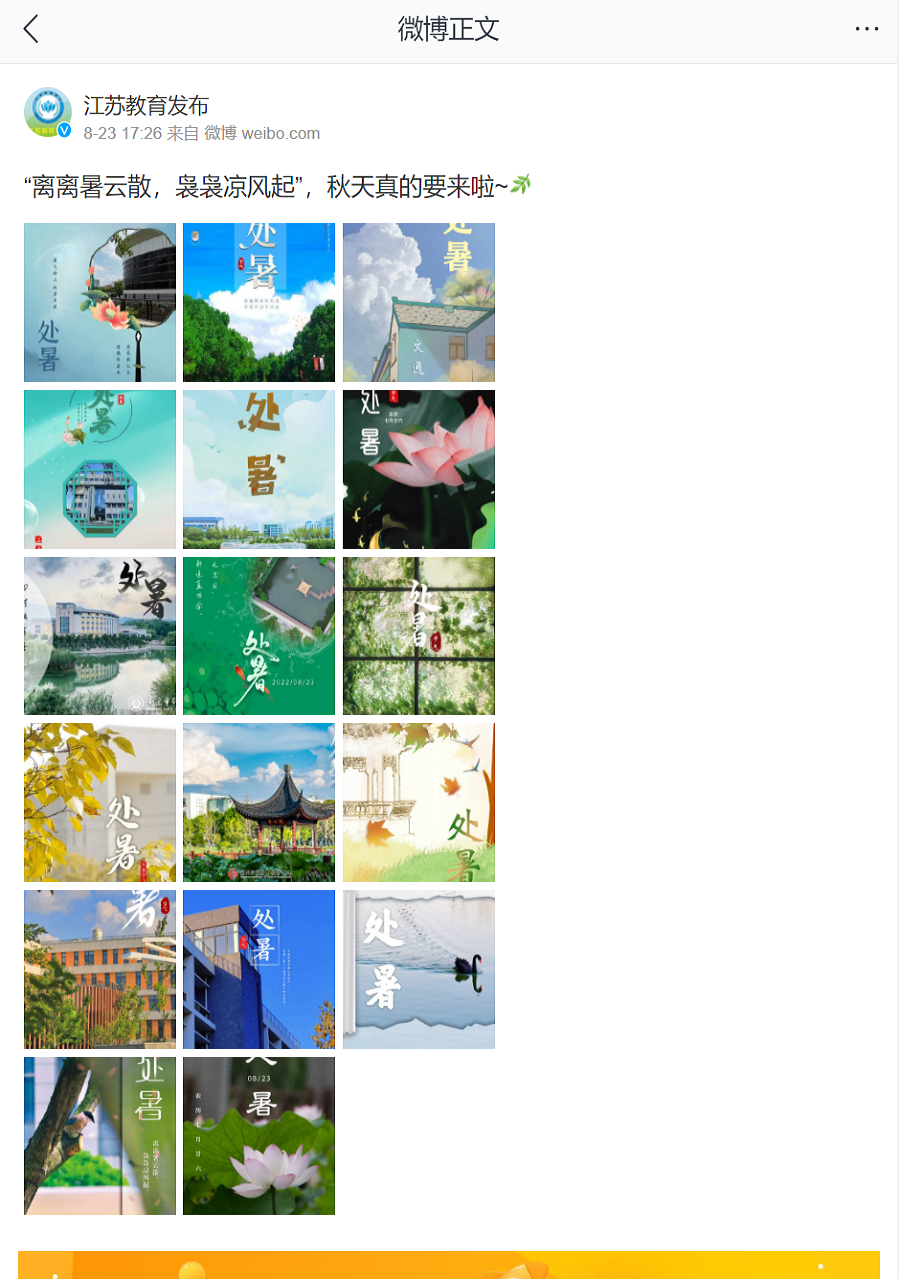This screenshot has height=1279, width=900.
Task: View the black swan on water image
Action: 419,969
